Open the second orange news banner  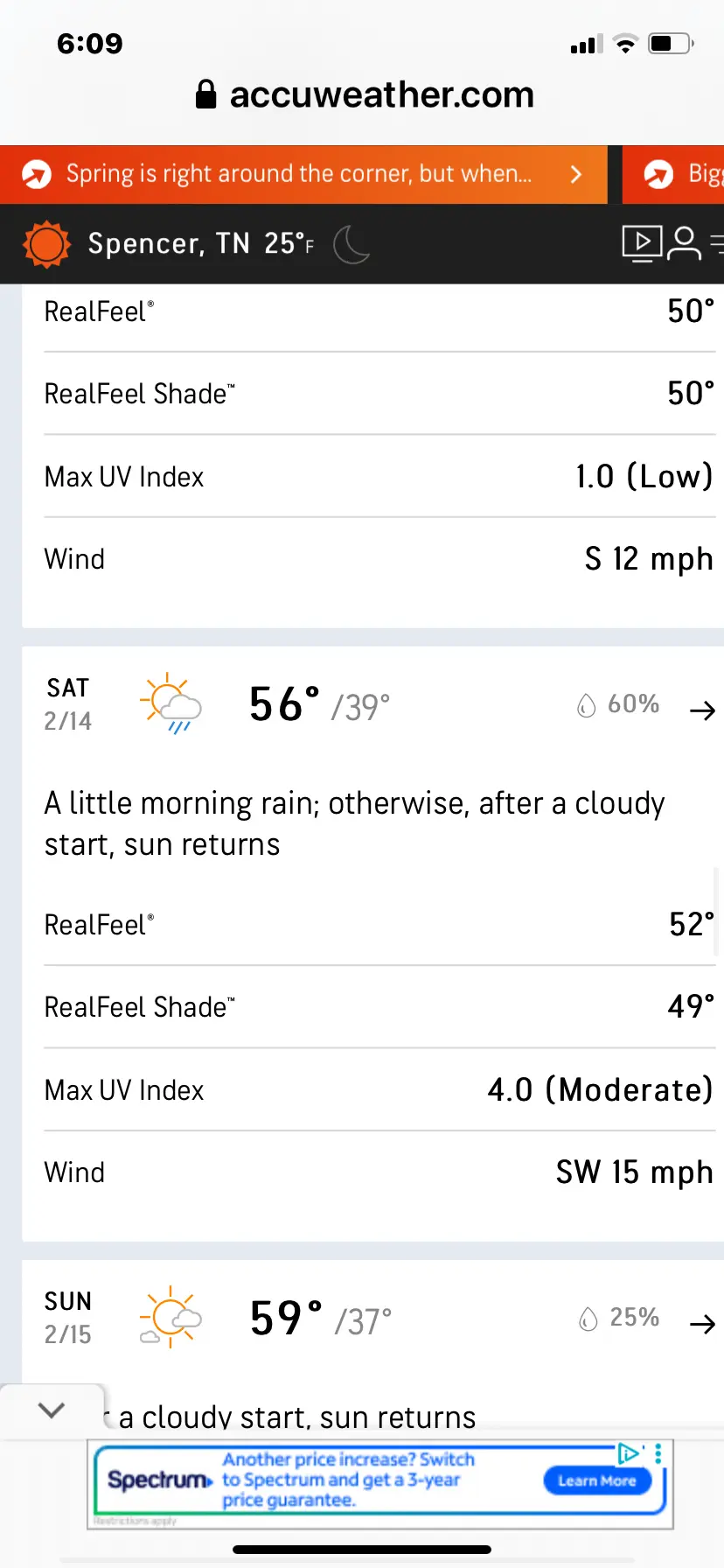click(673, 174)
